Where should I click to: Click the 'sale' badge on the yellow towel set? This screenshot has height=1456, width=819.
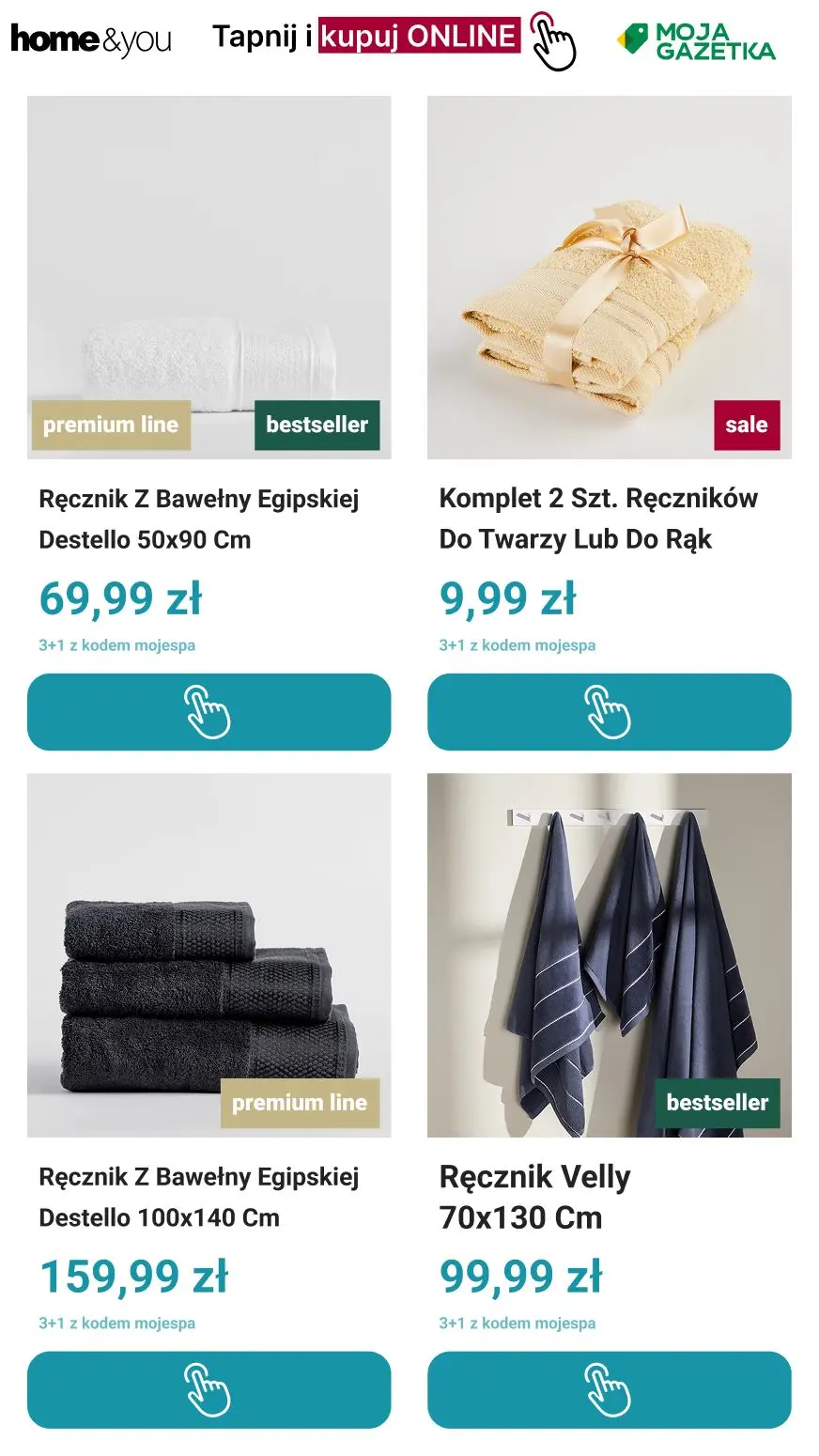coord(746,425)
